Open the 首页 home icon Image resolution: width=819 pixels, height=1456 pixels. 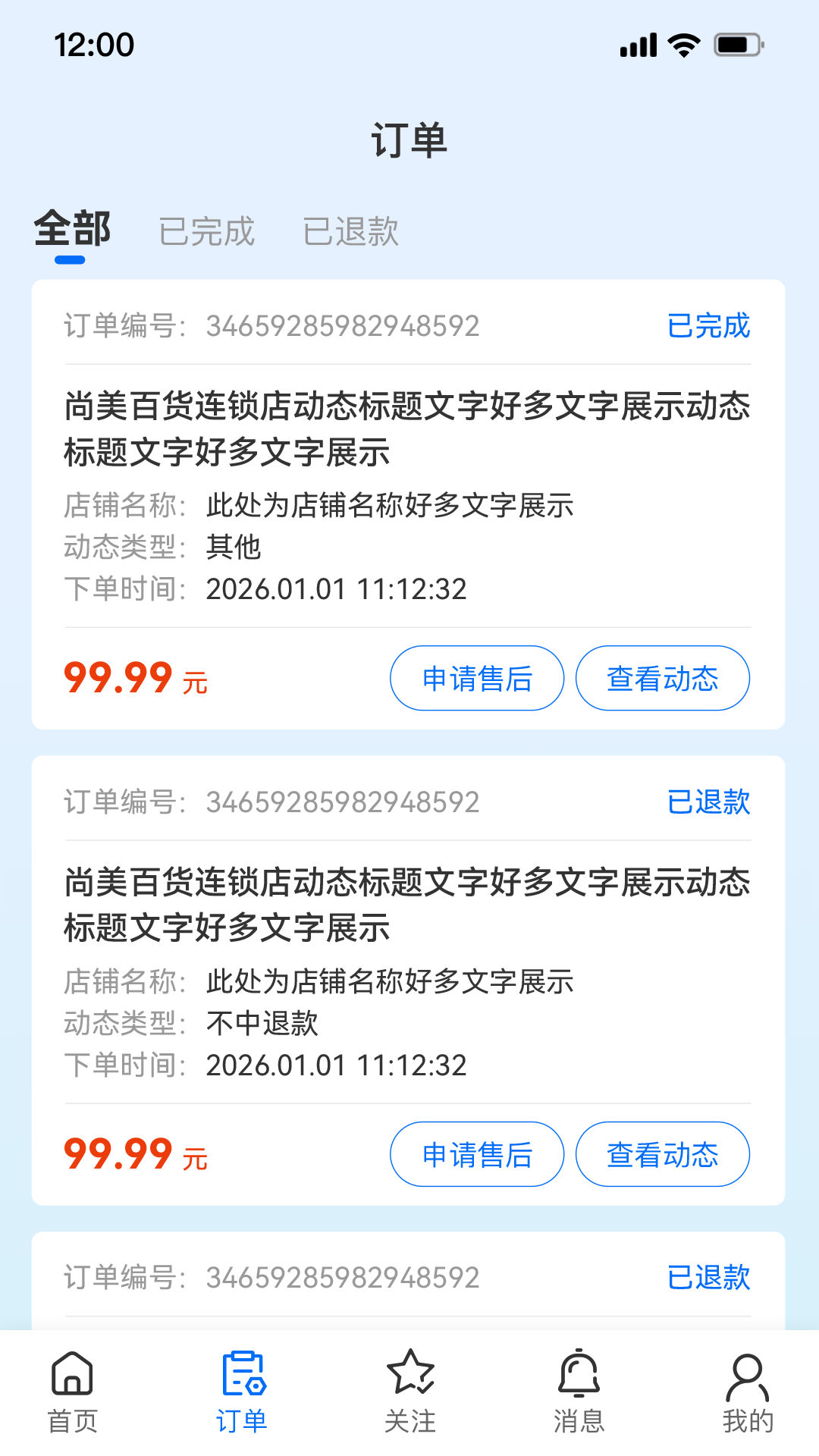(x=72, y=1388)
